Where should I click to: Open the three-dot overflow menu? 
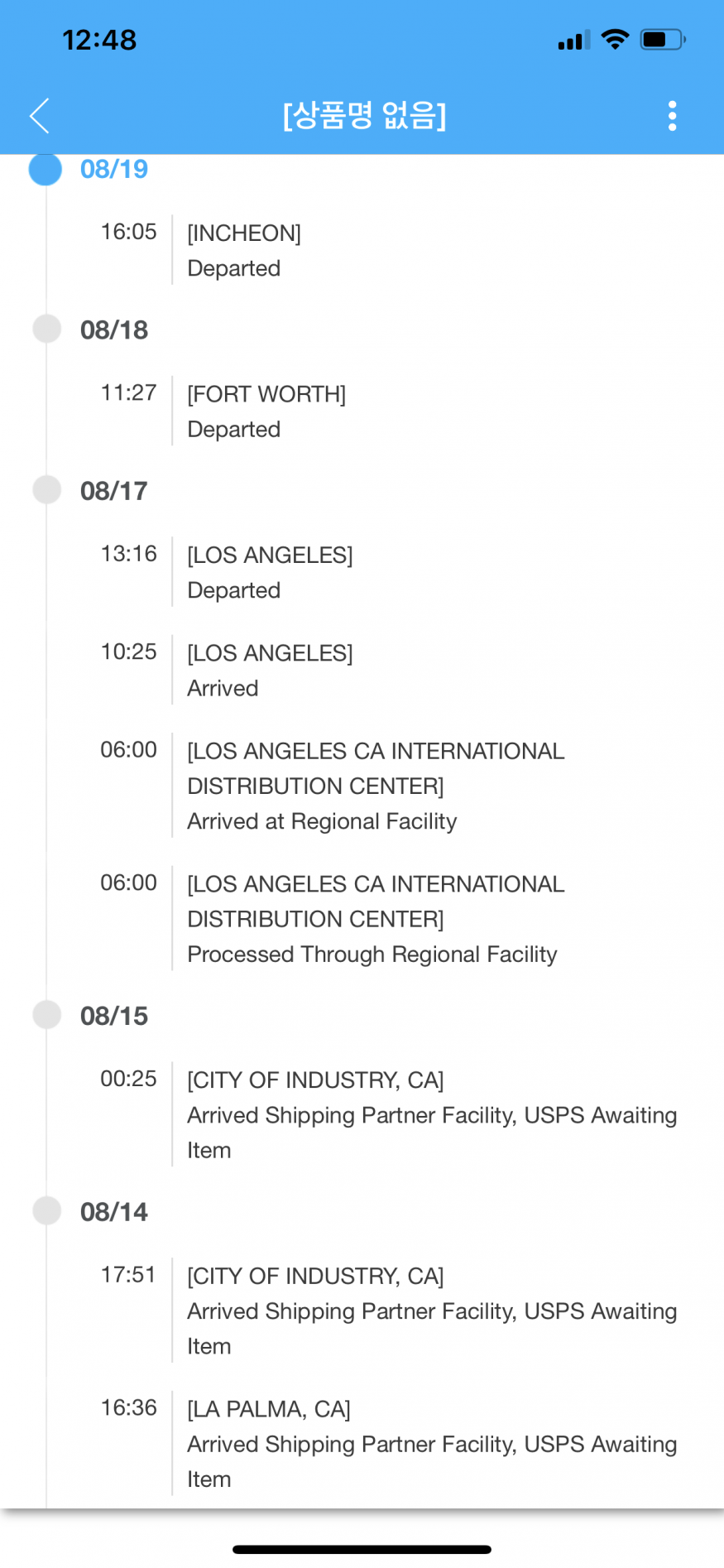672,116
